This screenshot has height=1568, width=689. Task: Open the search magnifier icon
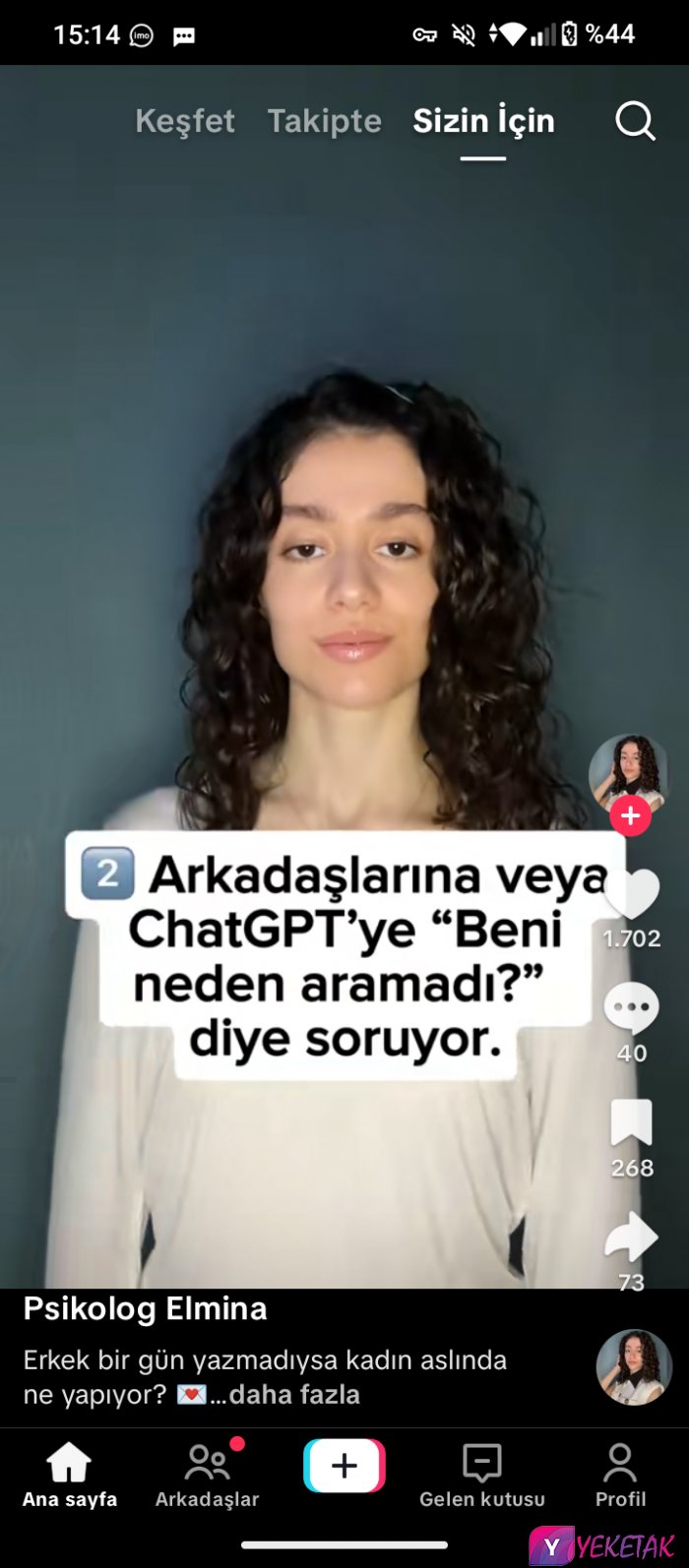tap(635, 121)
